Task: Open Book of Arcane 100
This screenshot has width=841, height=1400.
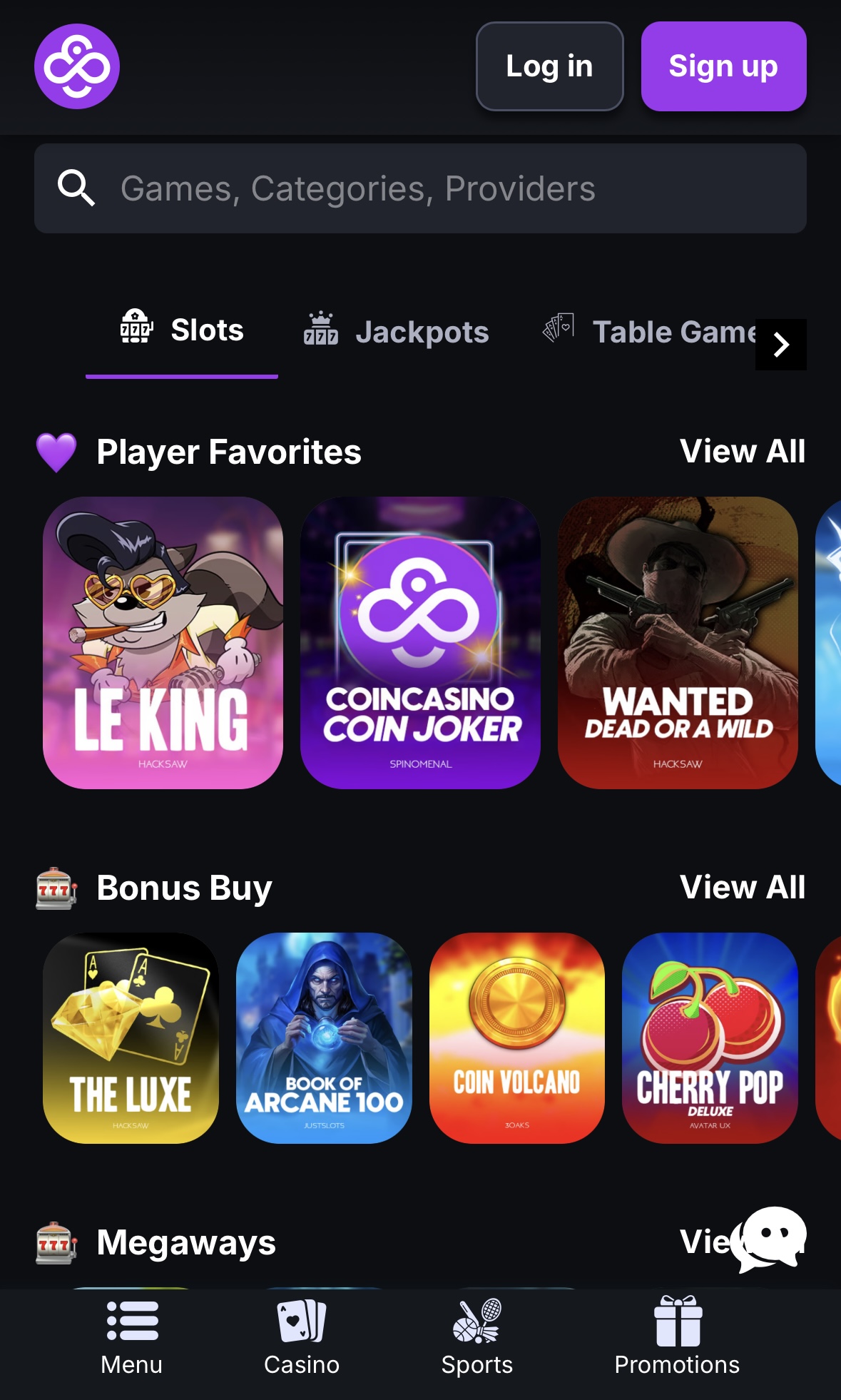Action: click(324, 1038)
